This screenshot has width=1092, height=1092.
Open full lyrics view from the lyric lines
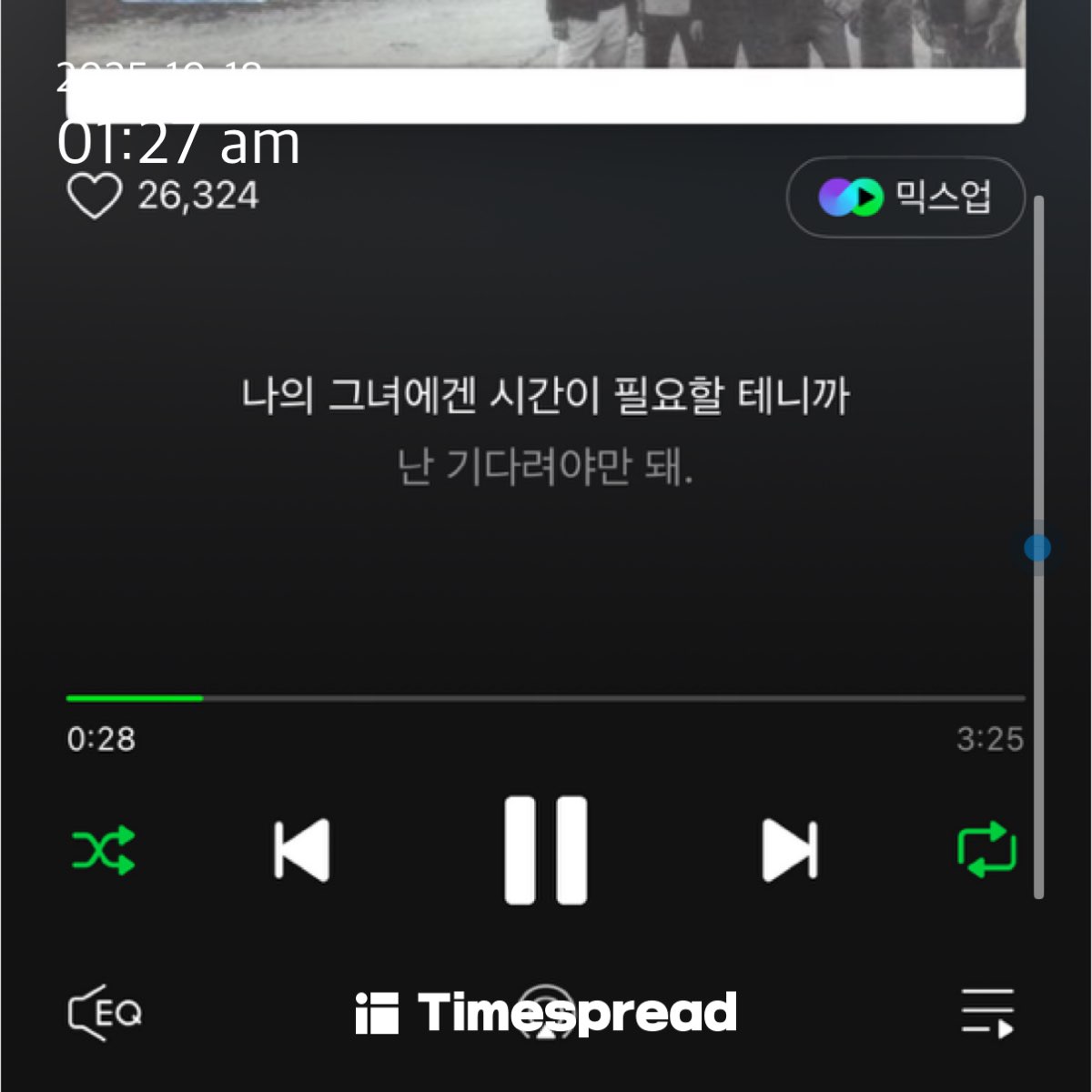(546, 432)
